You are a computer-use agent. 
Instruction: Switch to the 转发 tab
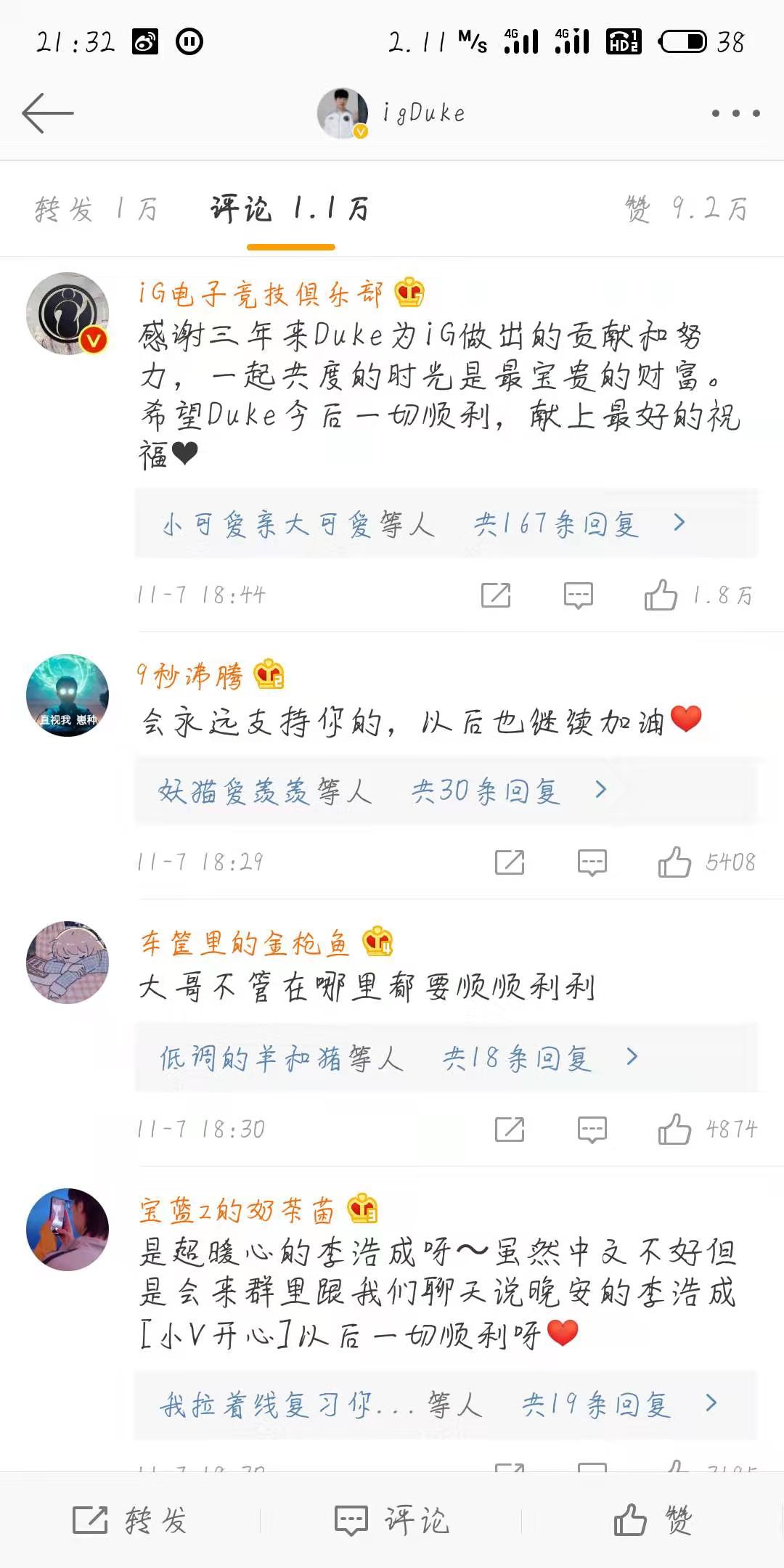[96, 209]
